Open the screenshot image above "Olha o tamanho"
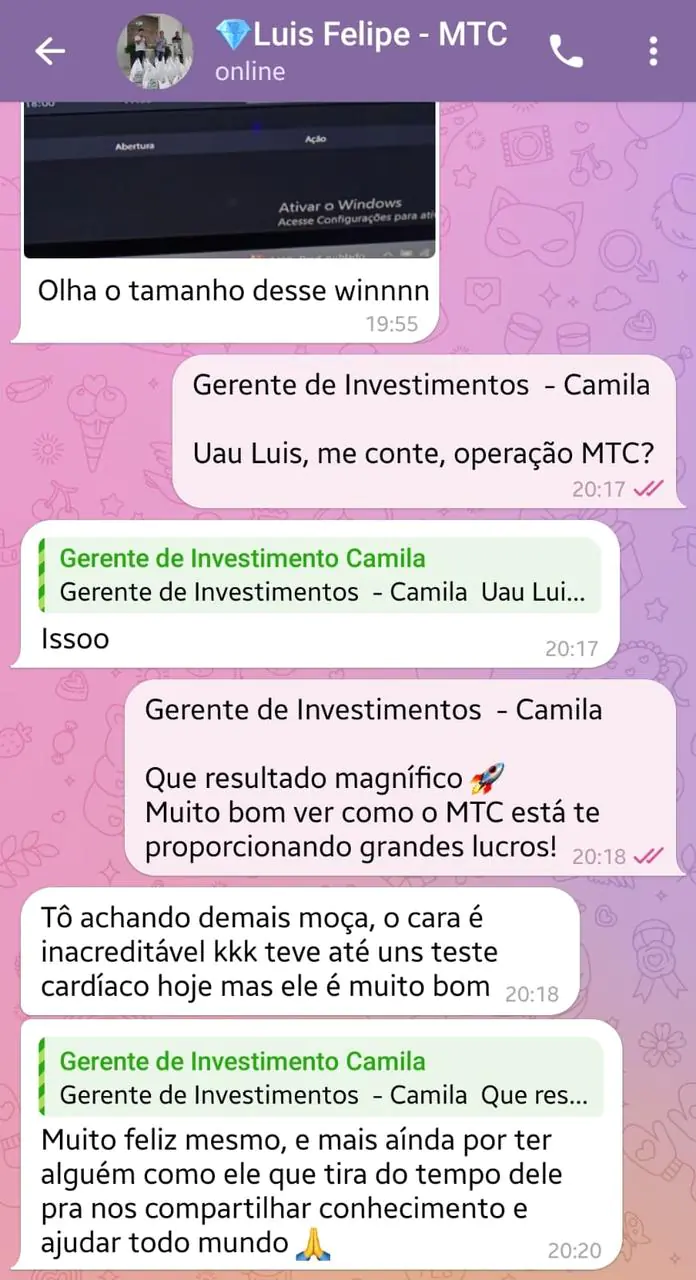The height and width of the screenshot is (1280, 696). pos(230,180)
